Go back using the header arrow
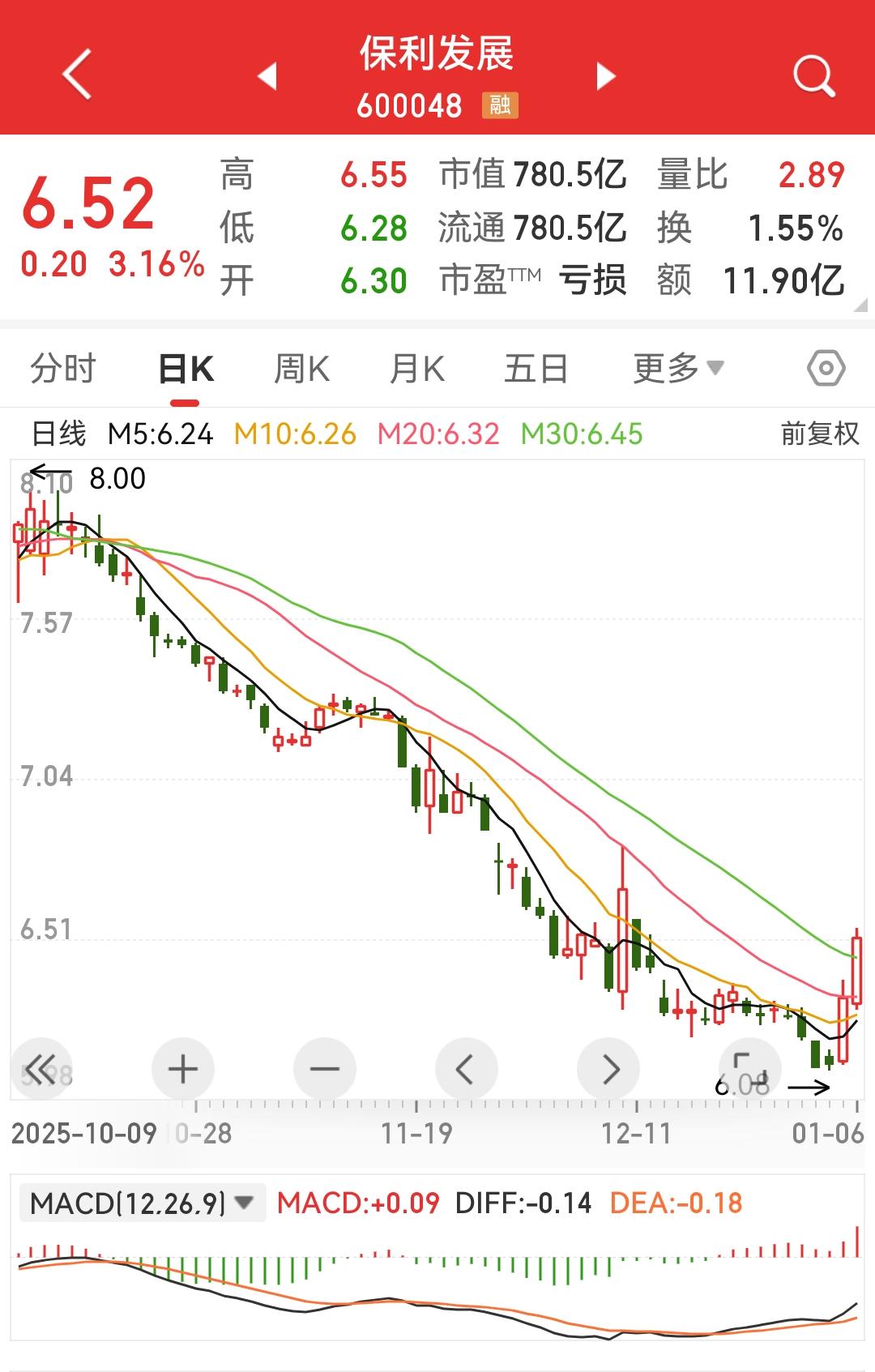 point(77,75)
